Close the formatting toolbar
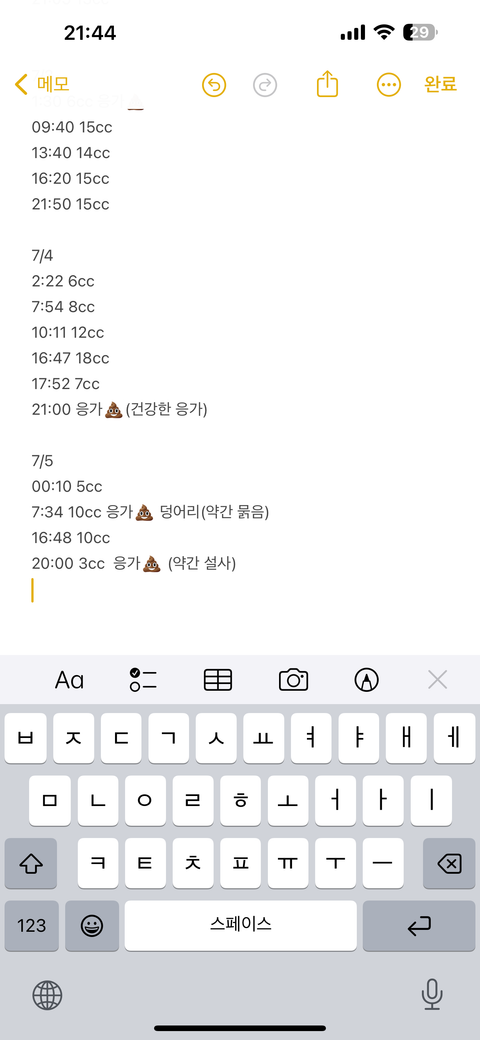The width and height of the screenshot is (480, 1040). (x=438, y=680)
